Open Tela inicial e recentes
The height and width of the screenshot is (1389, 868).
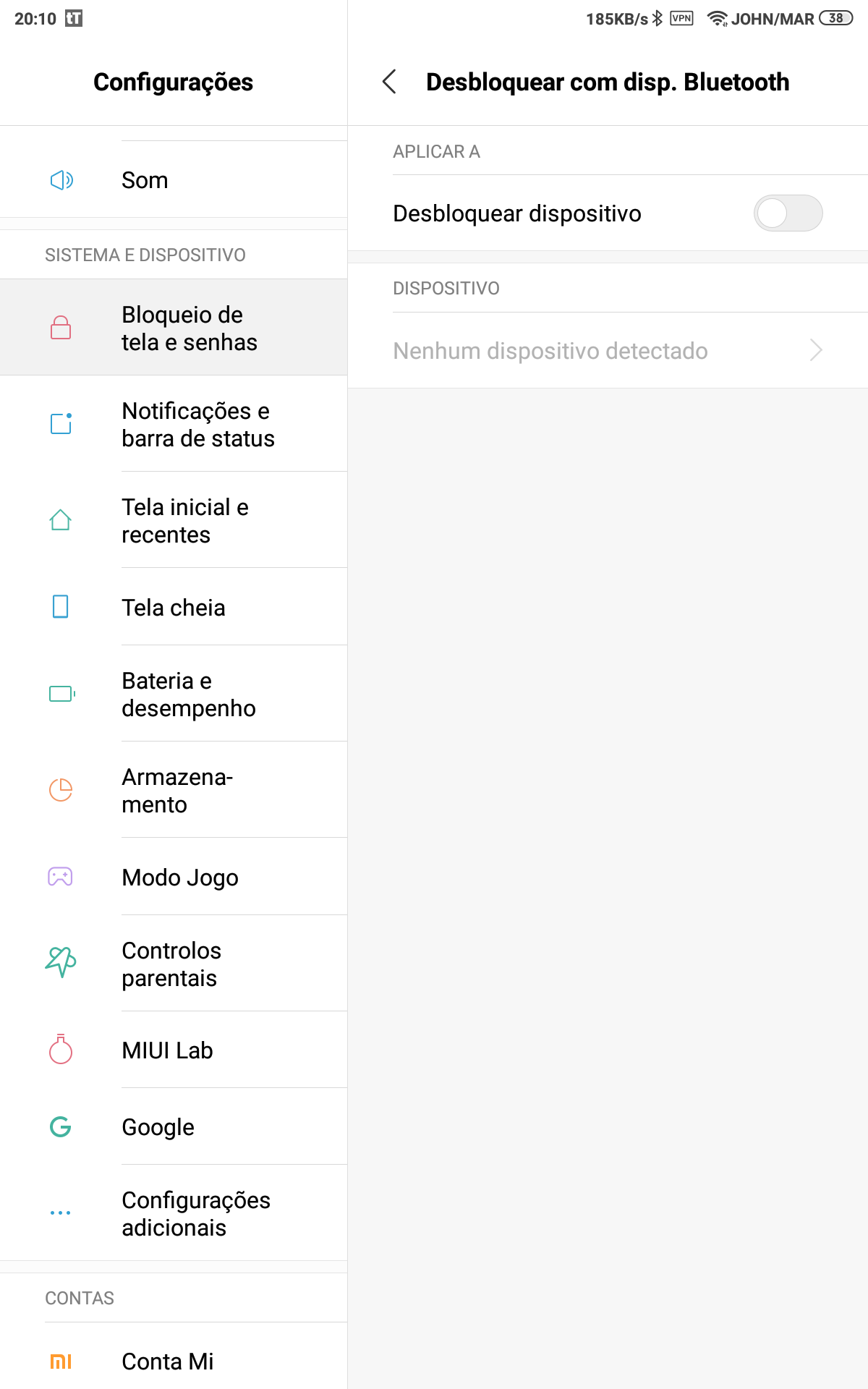(x=174, y=520)
